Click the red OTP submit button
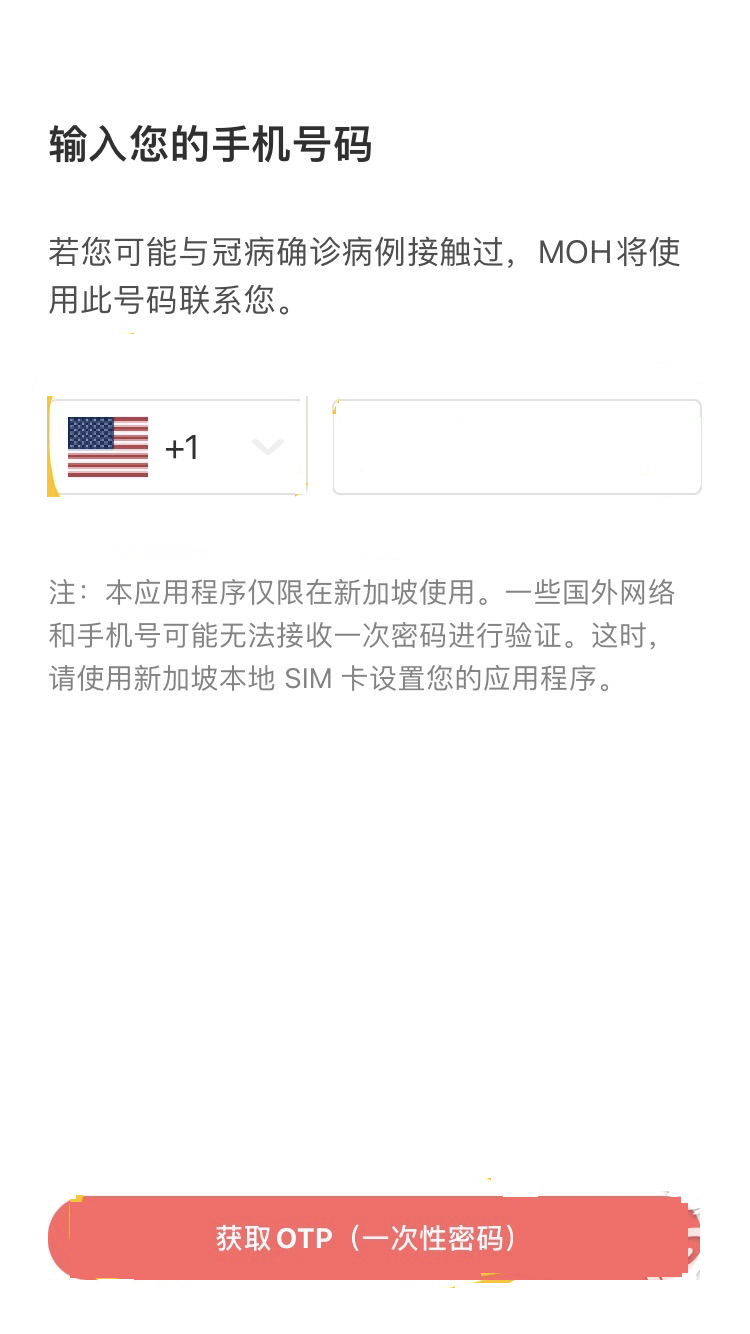 point(375,1238)
